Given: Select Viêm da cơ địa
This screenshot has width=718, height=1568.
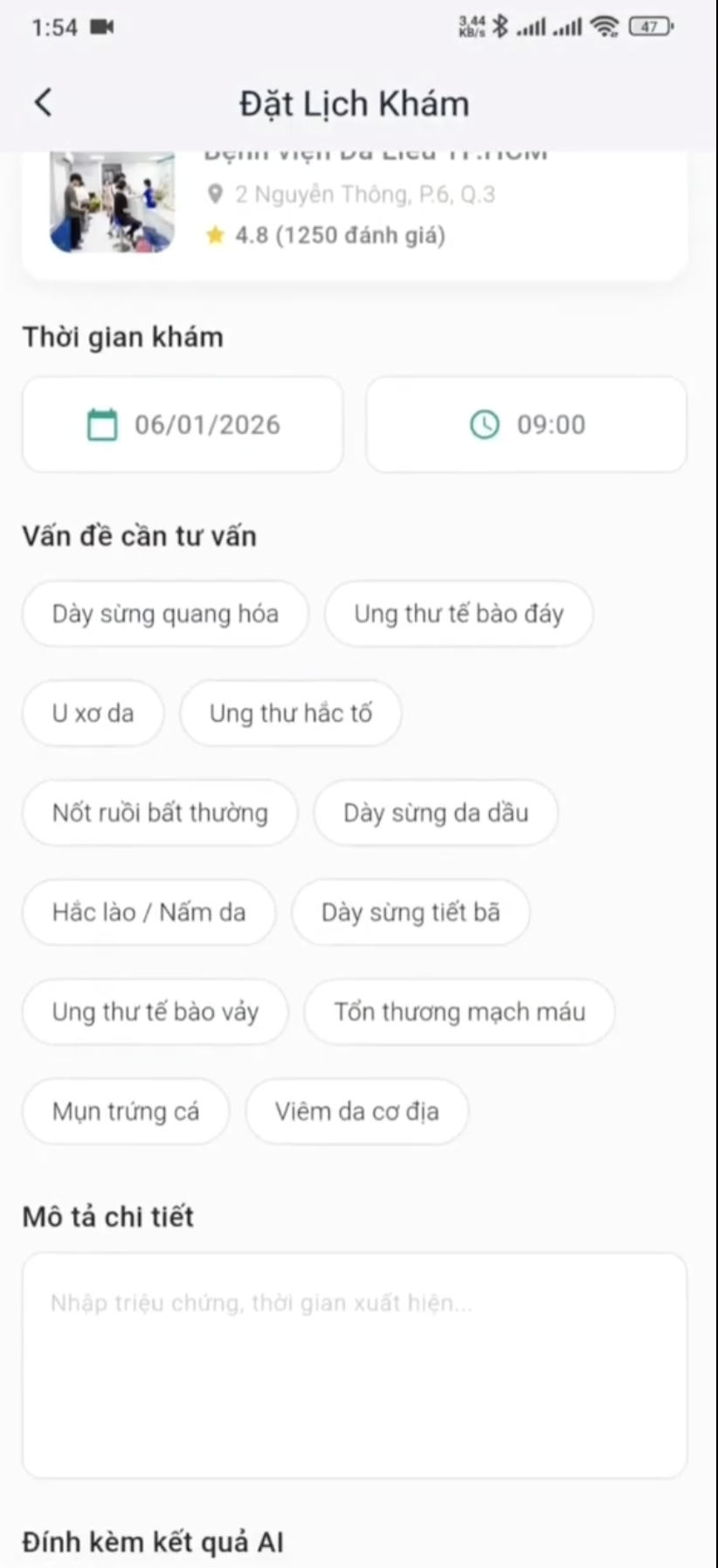Looking at the screenshot, I should point(356,1111).
